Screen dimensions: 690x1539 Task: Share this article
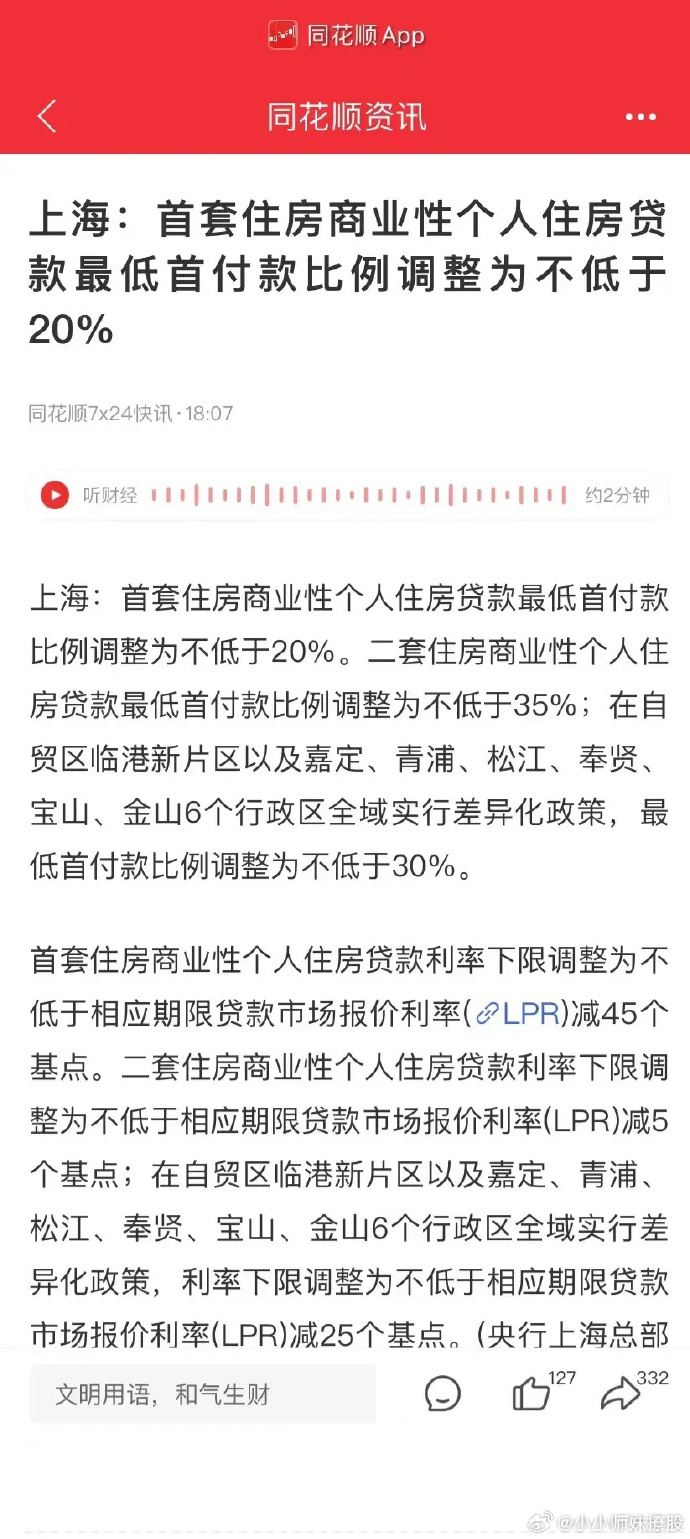[620, 1394]
